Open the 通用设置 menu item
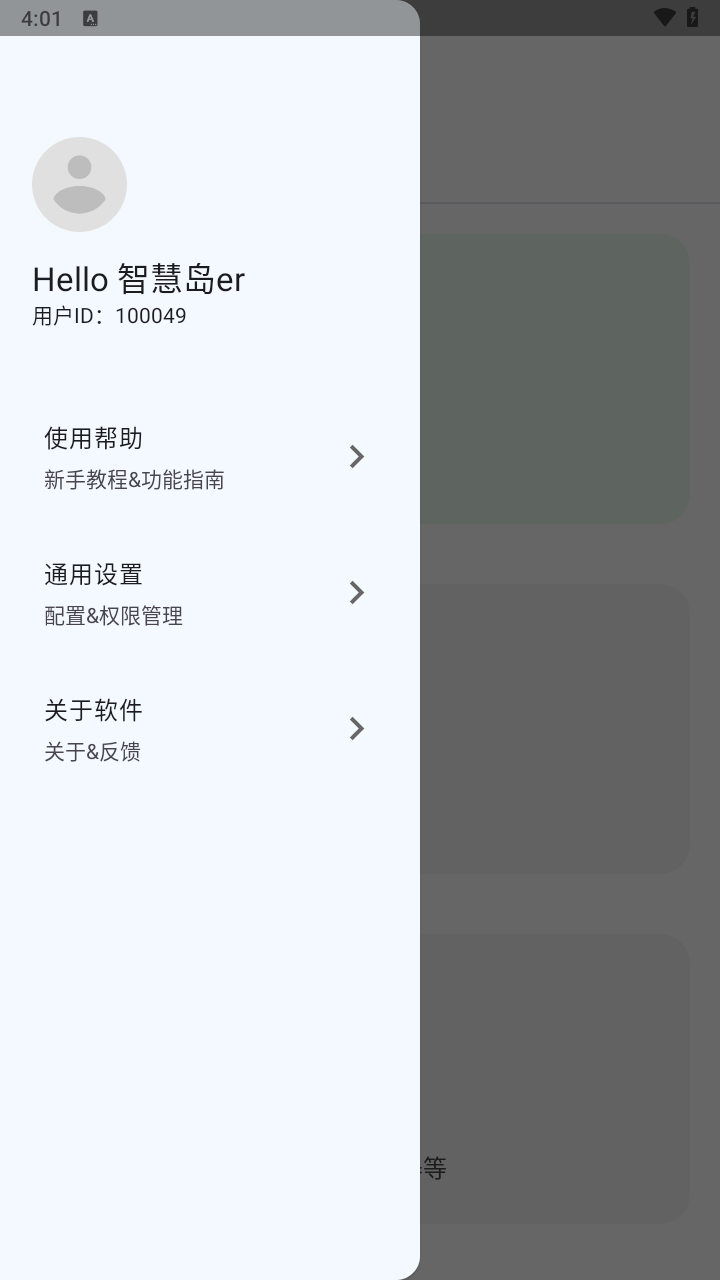 coord(93,574)
